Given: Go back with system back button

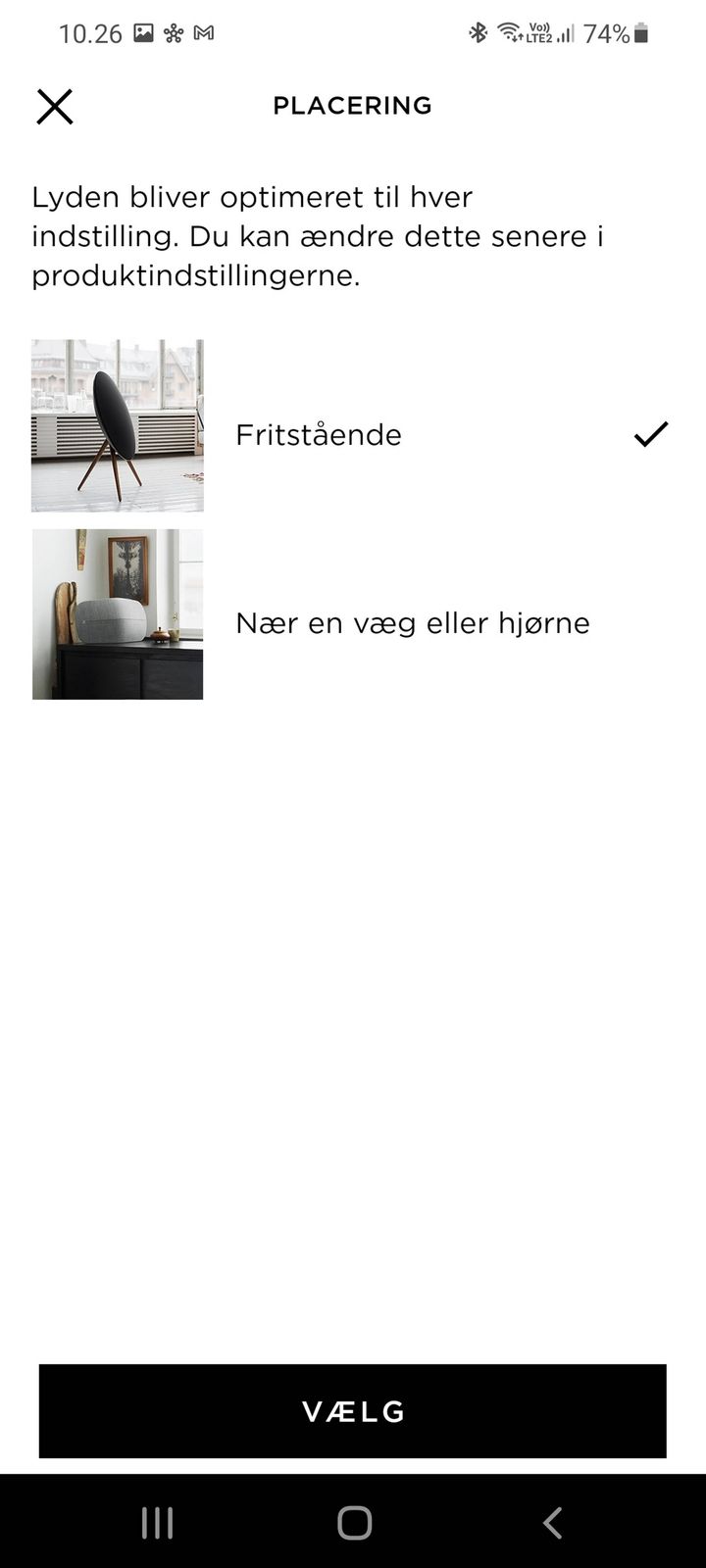Looking at the screenshot, I should tap(552, 1523).
